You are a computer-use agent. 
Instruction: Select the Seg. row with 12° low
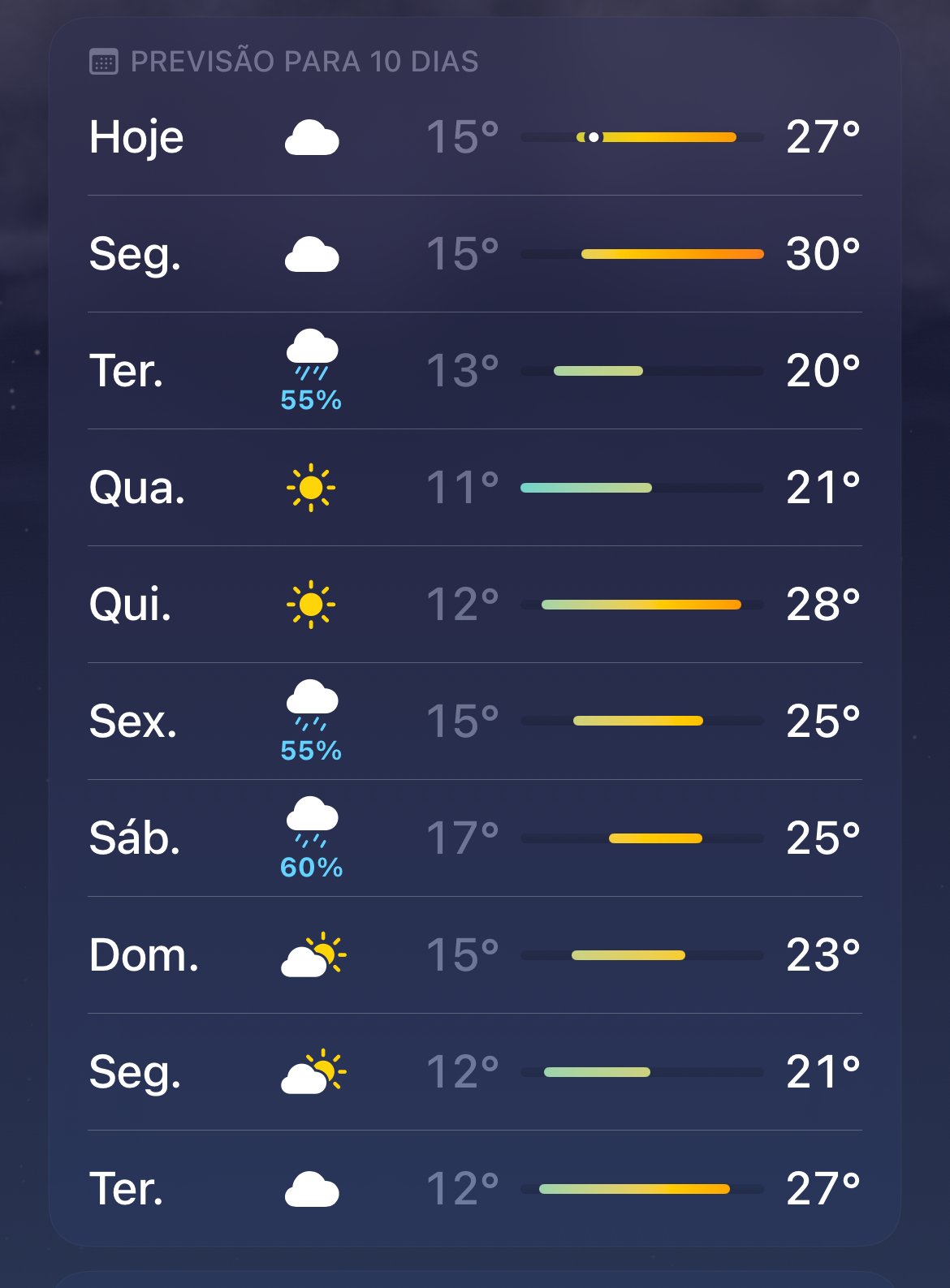[x=475, y=1072]
